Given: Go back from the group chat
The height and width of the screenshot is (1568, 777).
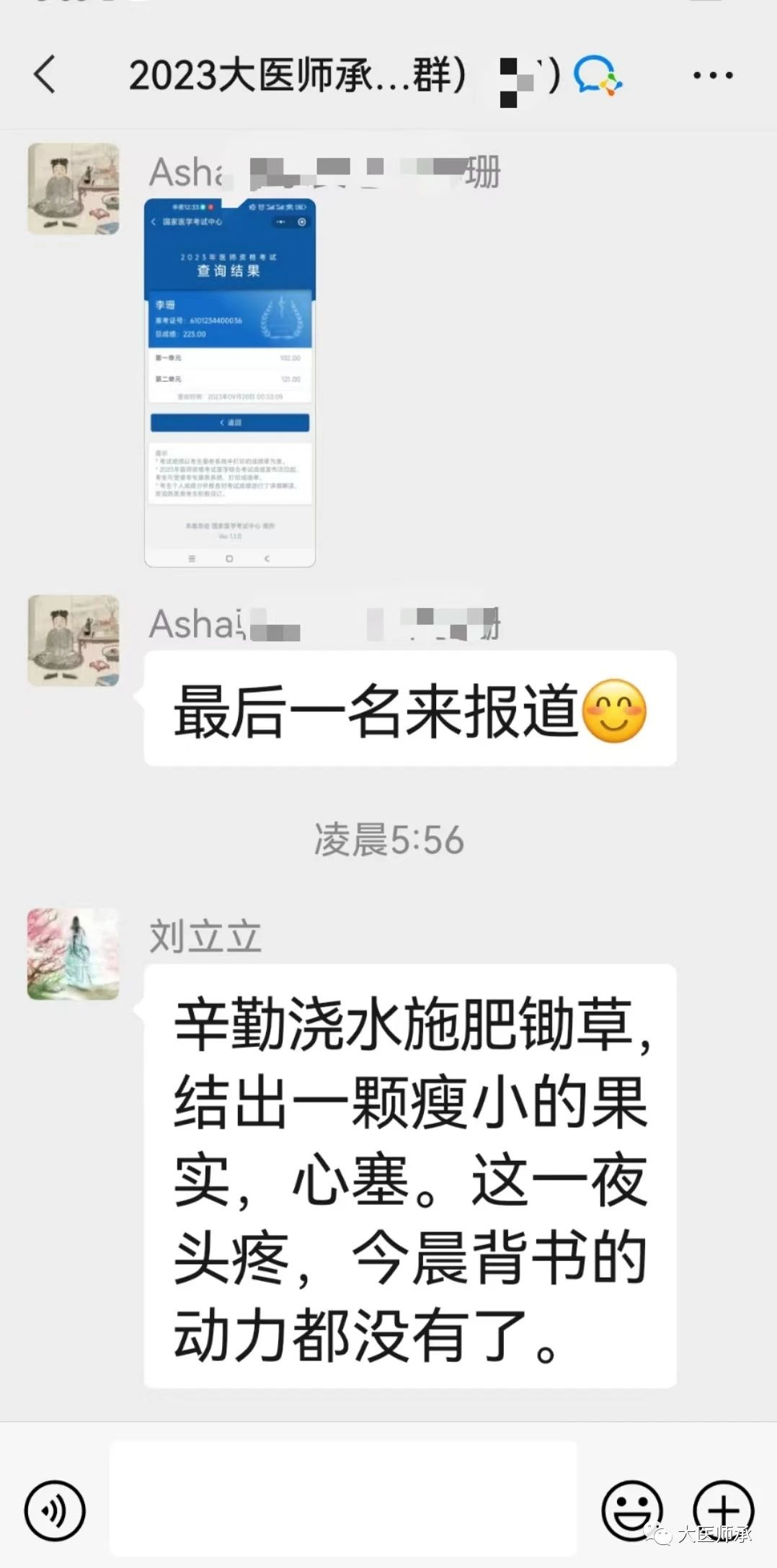Looking at the screenshot, I should (45, 75).
